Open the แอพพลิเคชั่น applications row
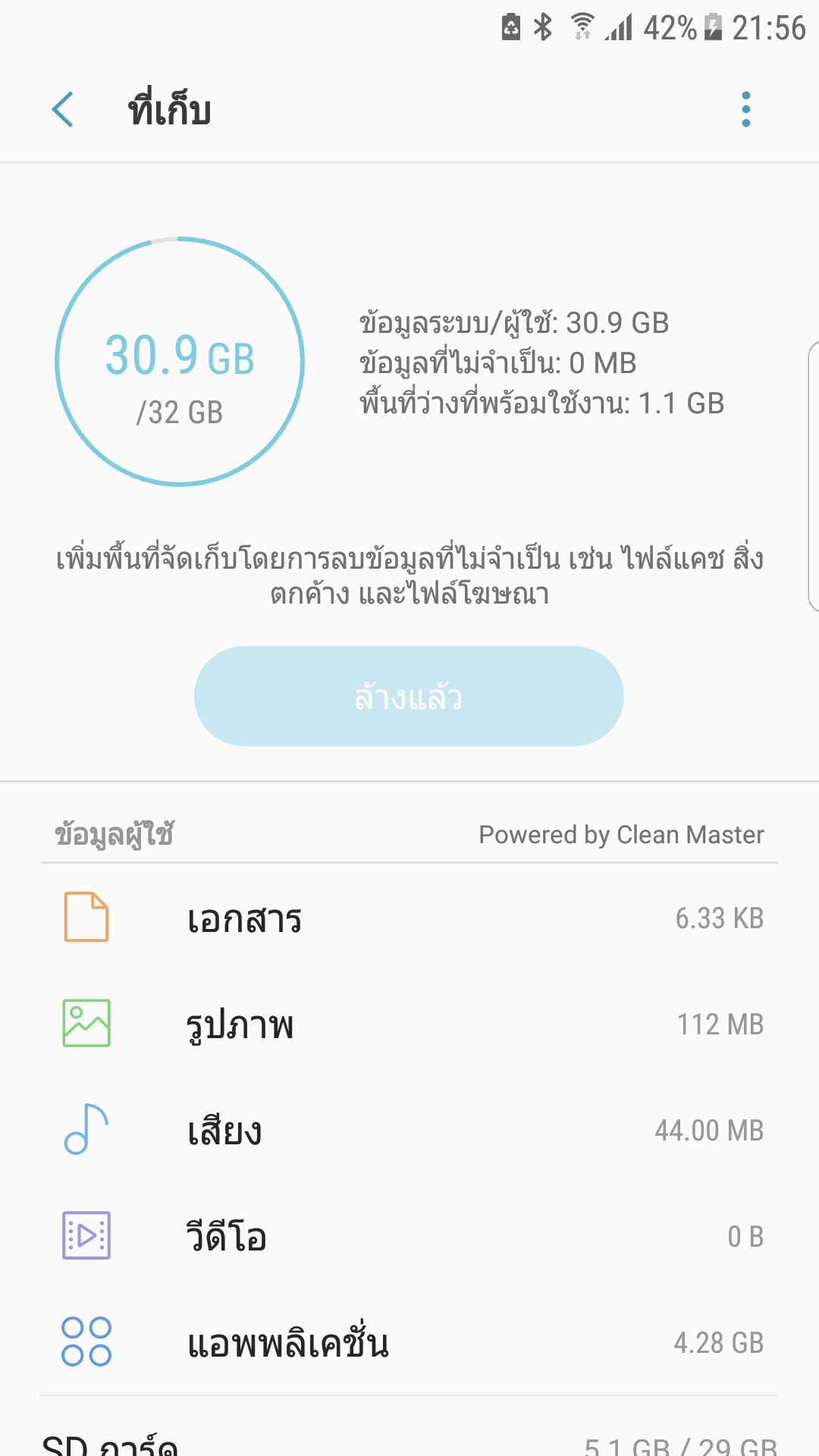 [409, 1342]
